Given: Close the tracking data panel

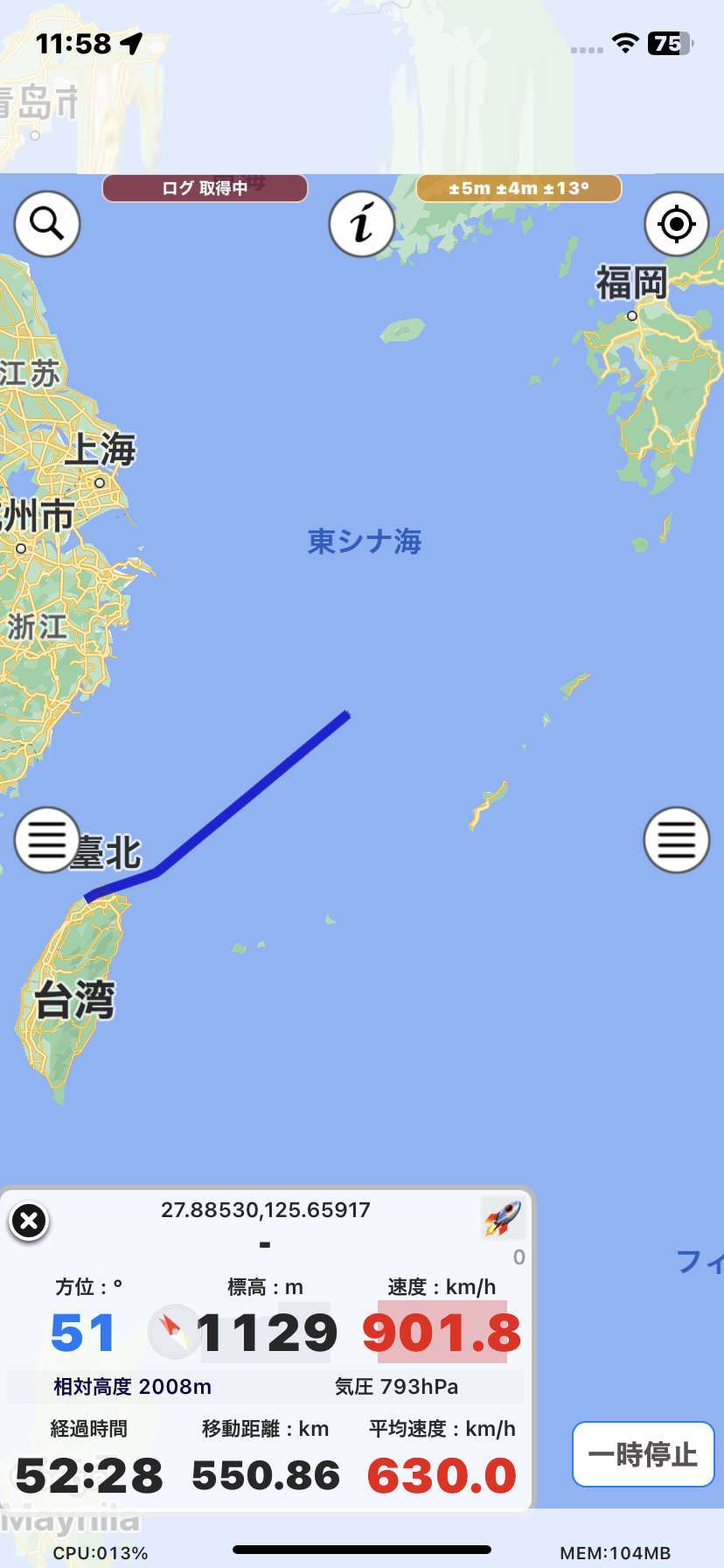Looking at the screenshot, I should [29, 1221].
